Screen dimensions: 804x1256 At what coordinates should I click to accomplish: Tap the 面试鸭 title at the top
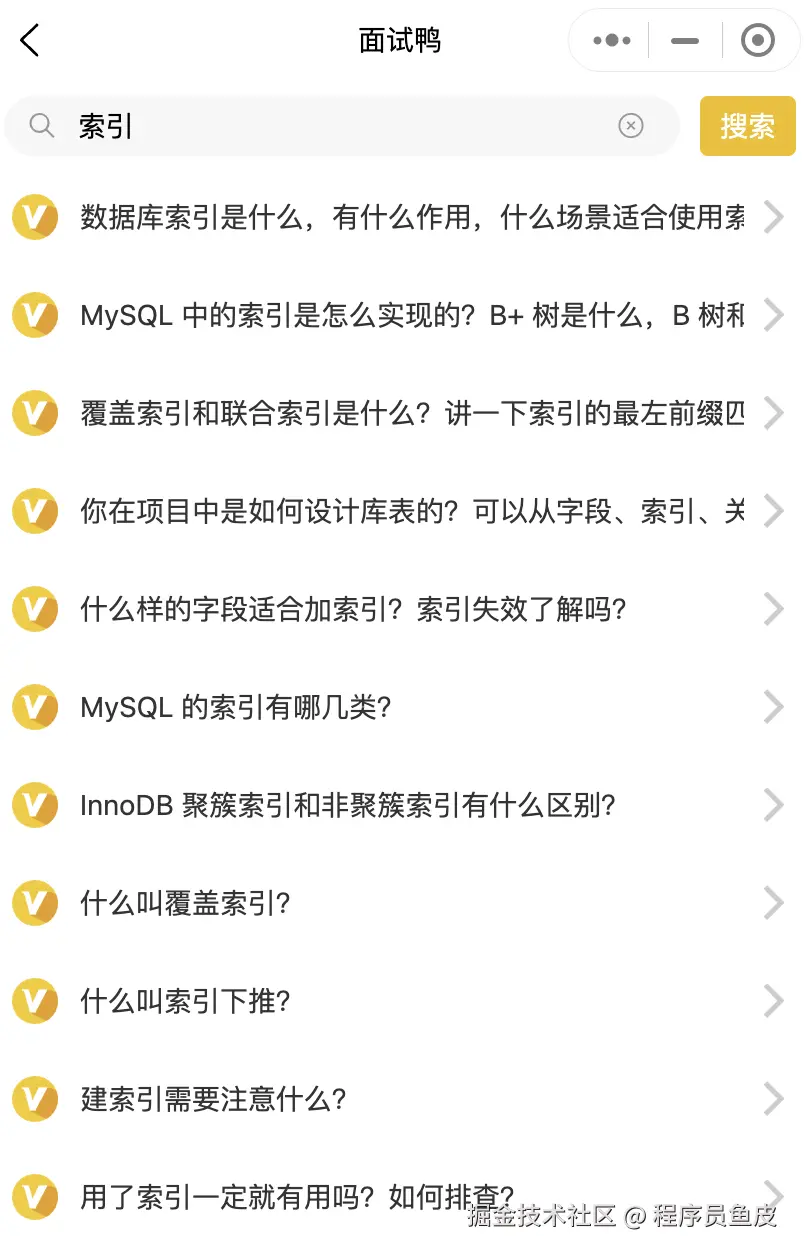click(x=401, y=41)
